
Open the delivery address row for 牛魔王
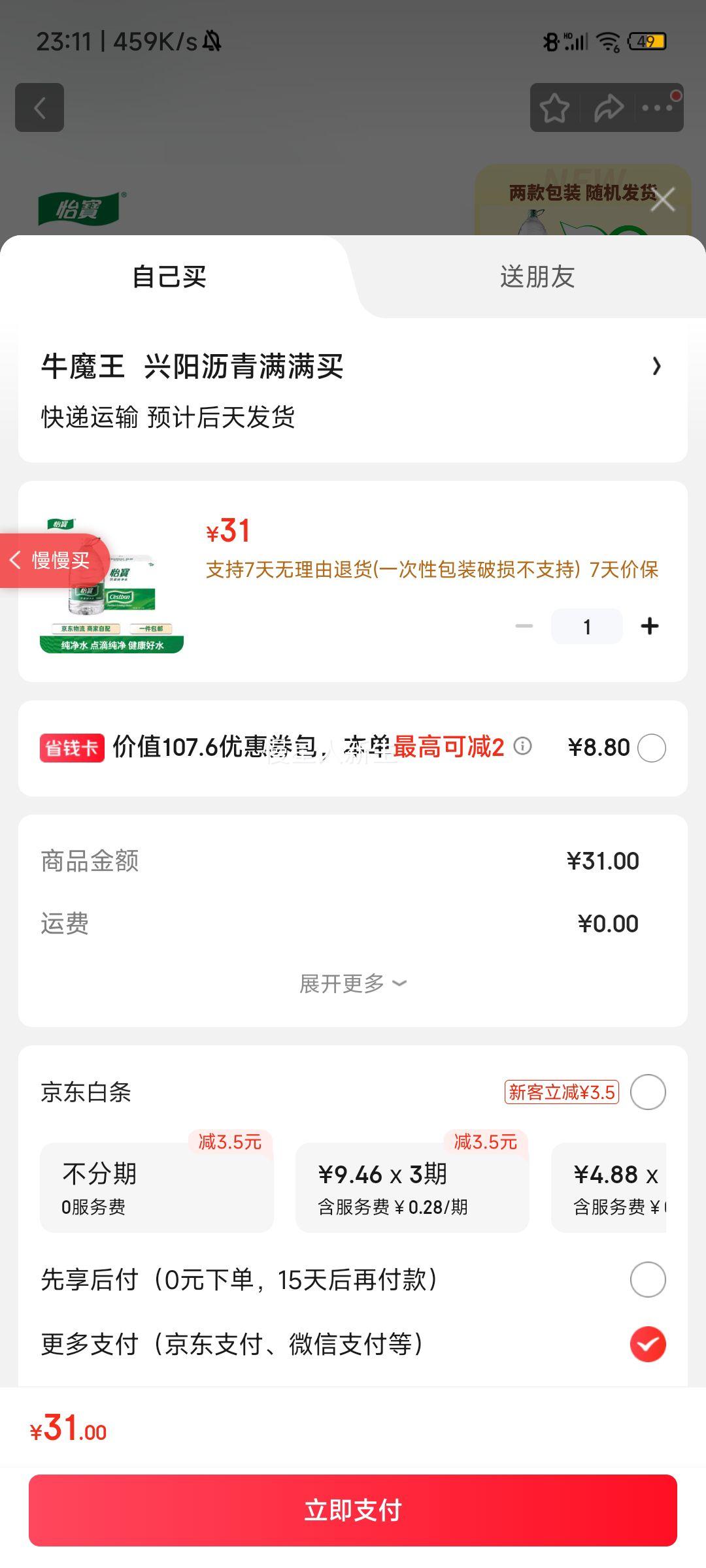(353, 390)
